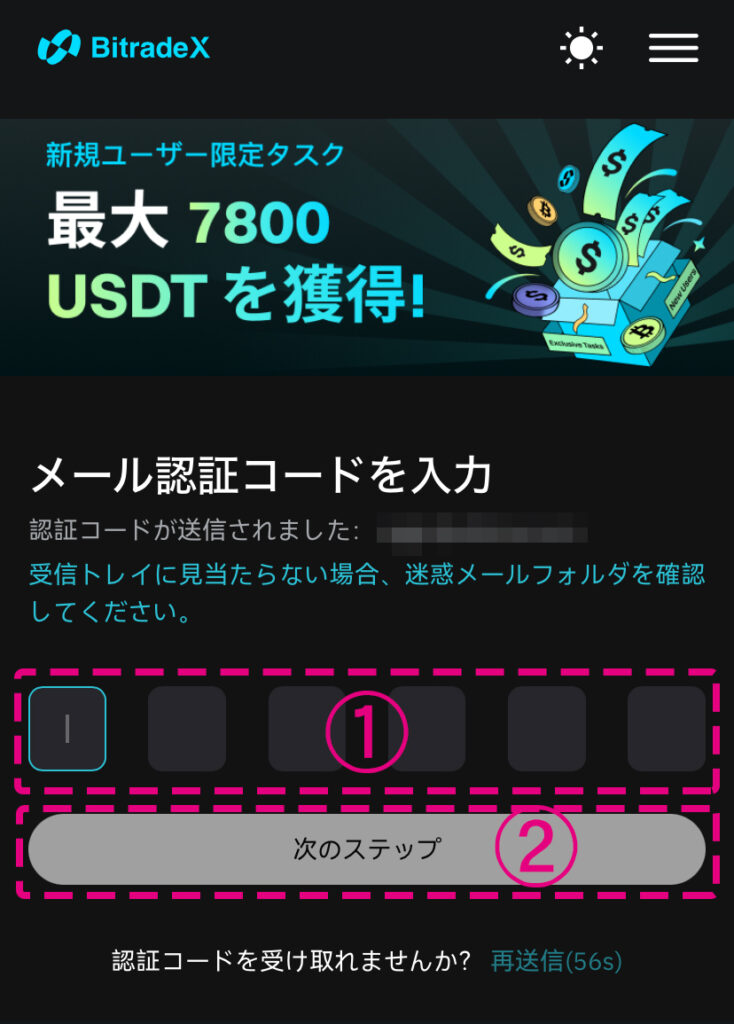The image size is (734, 1024).
Task: Open the new user 7800 USDT banner
Action: point(367,247)
